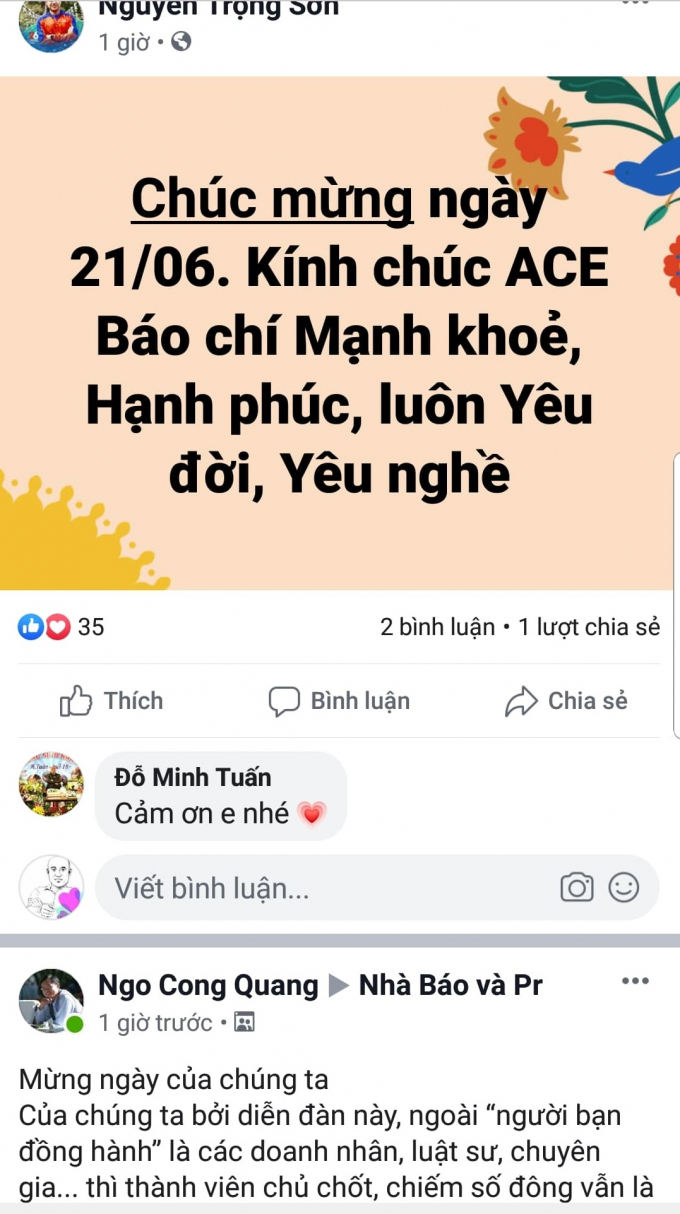
Task: Open the 2 bình luận comments
Action: click(x=437, y=627)
